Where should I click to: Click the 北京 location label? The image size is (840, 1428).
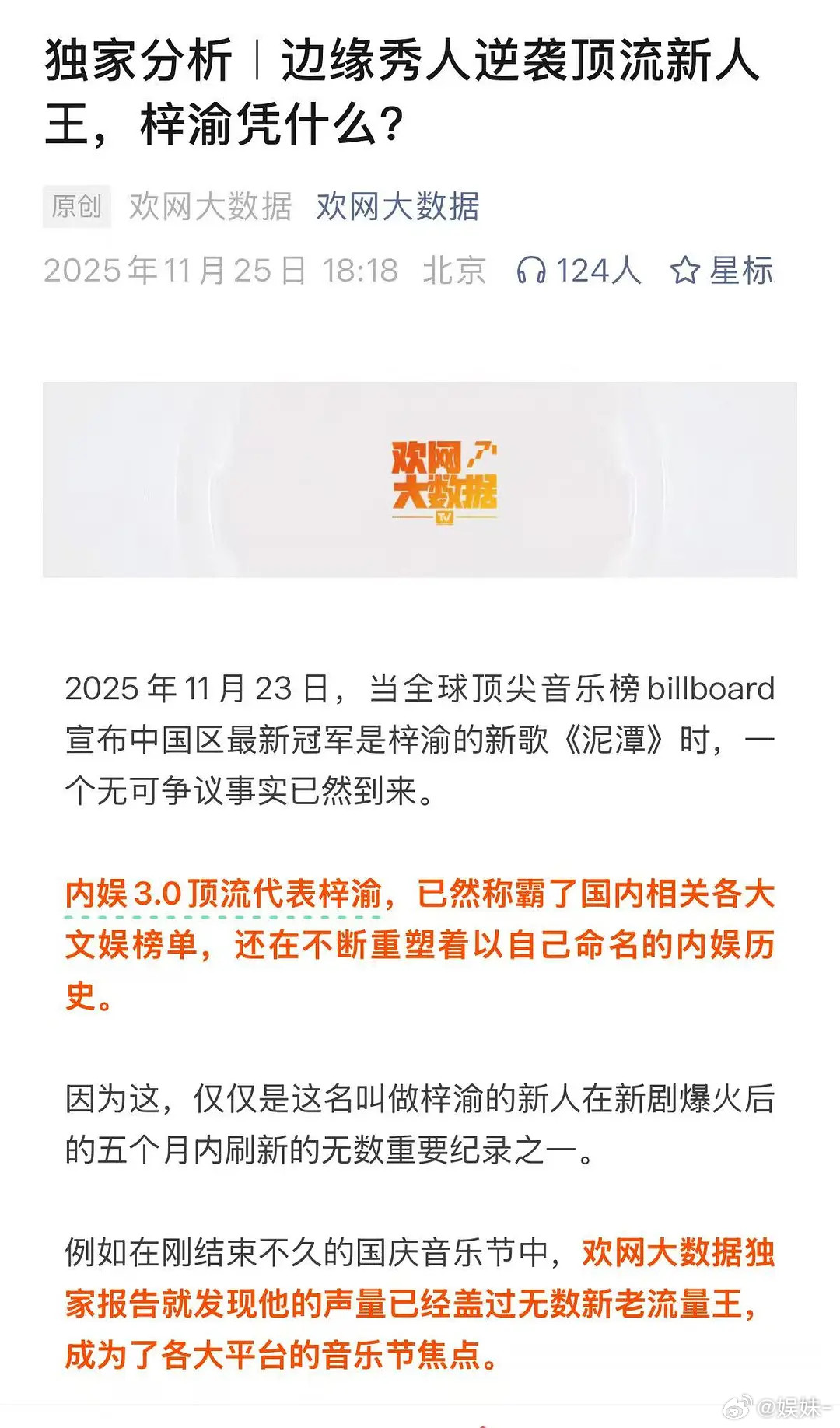pyautogui.click(x=453, y=271)
